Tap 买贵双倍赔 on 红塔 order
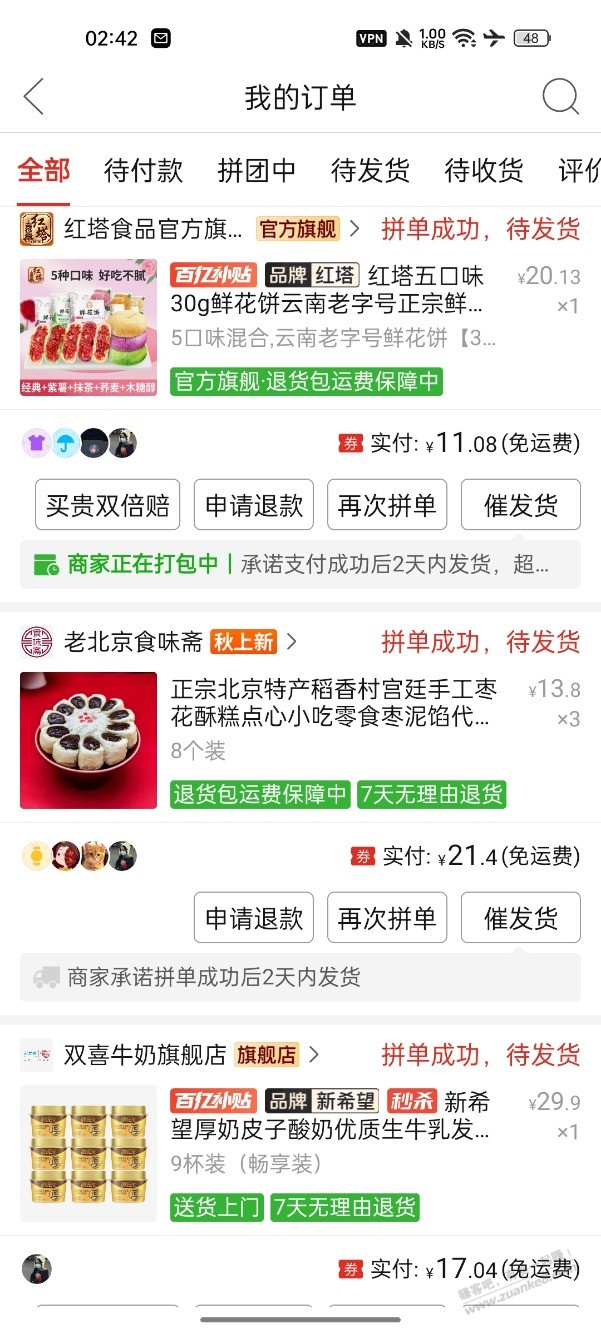The height and width of the screenshot is (1334, 601). (x=107, y=505)
